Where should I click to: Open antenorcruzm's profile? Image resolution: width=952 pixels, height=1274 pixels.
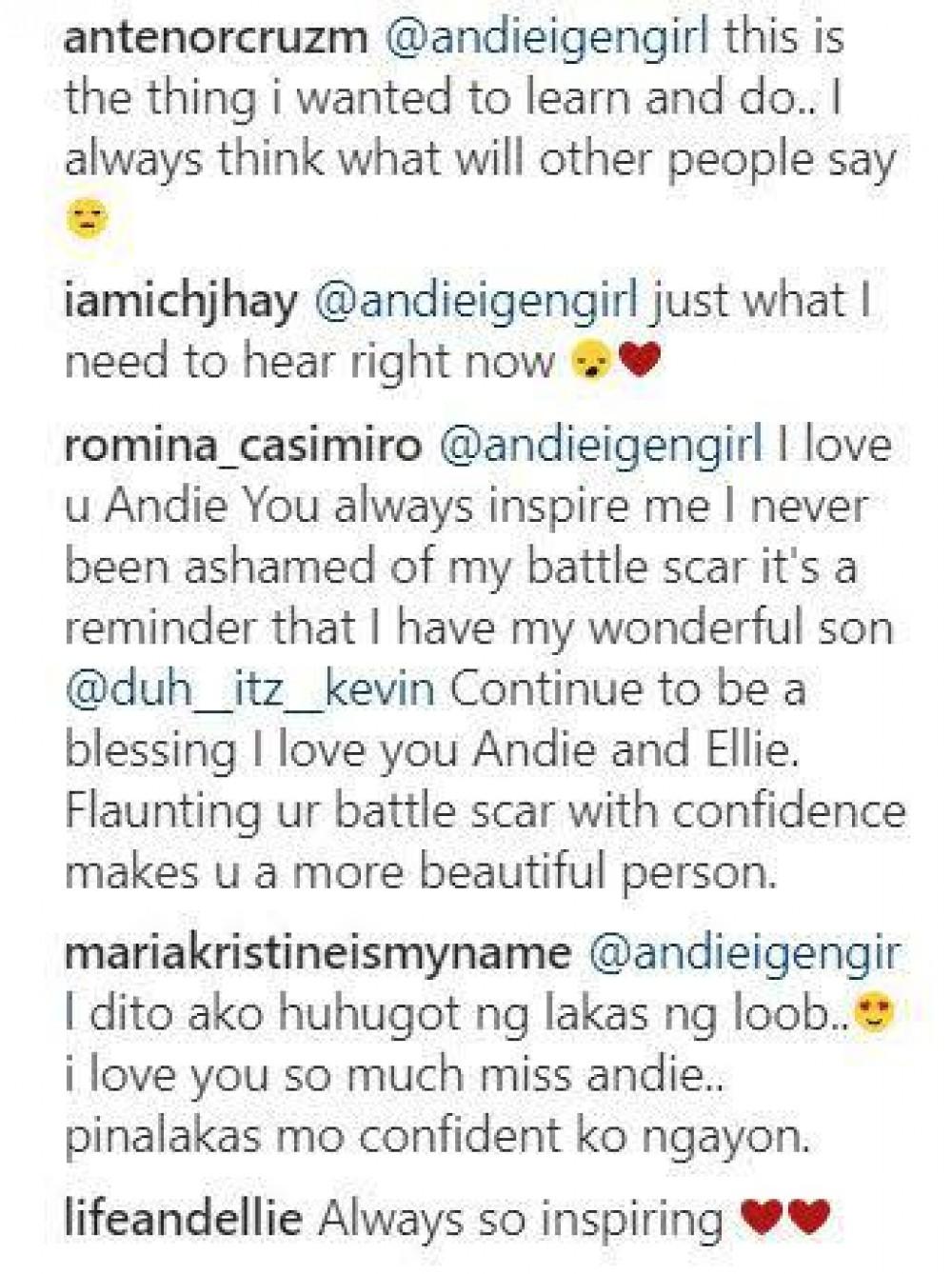[x=215, y=39]
